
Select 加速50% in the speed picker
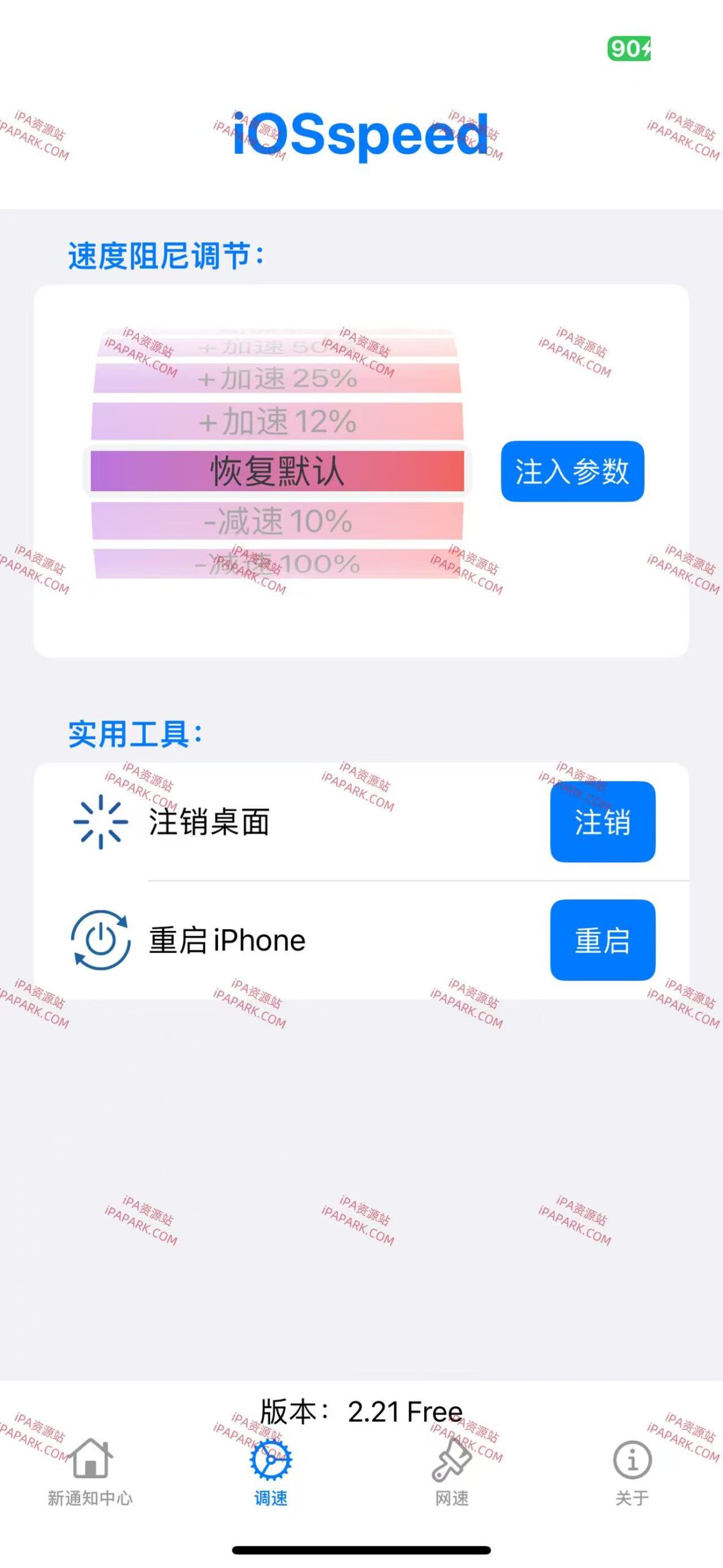(277, 346)
